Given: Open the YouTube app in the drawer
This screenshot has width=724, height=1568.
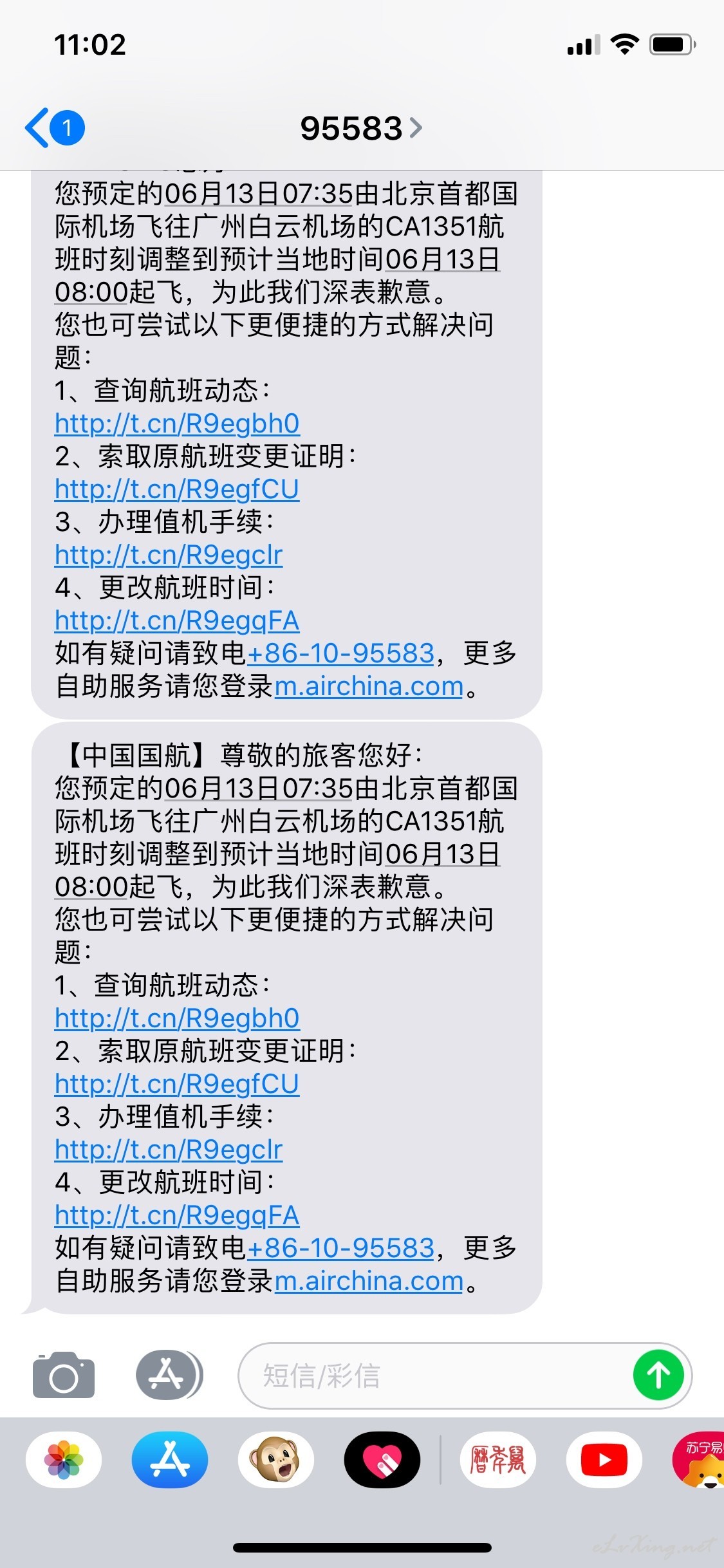Looking at the screenshot, I should 604,1460.
